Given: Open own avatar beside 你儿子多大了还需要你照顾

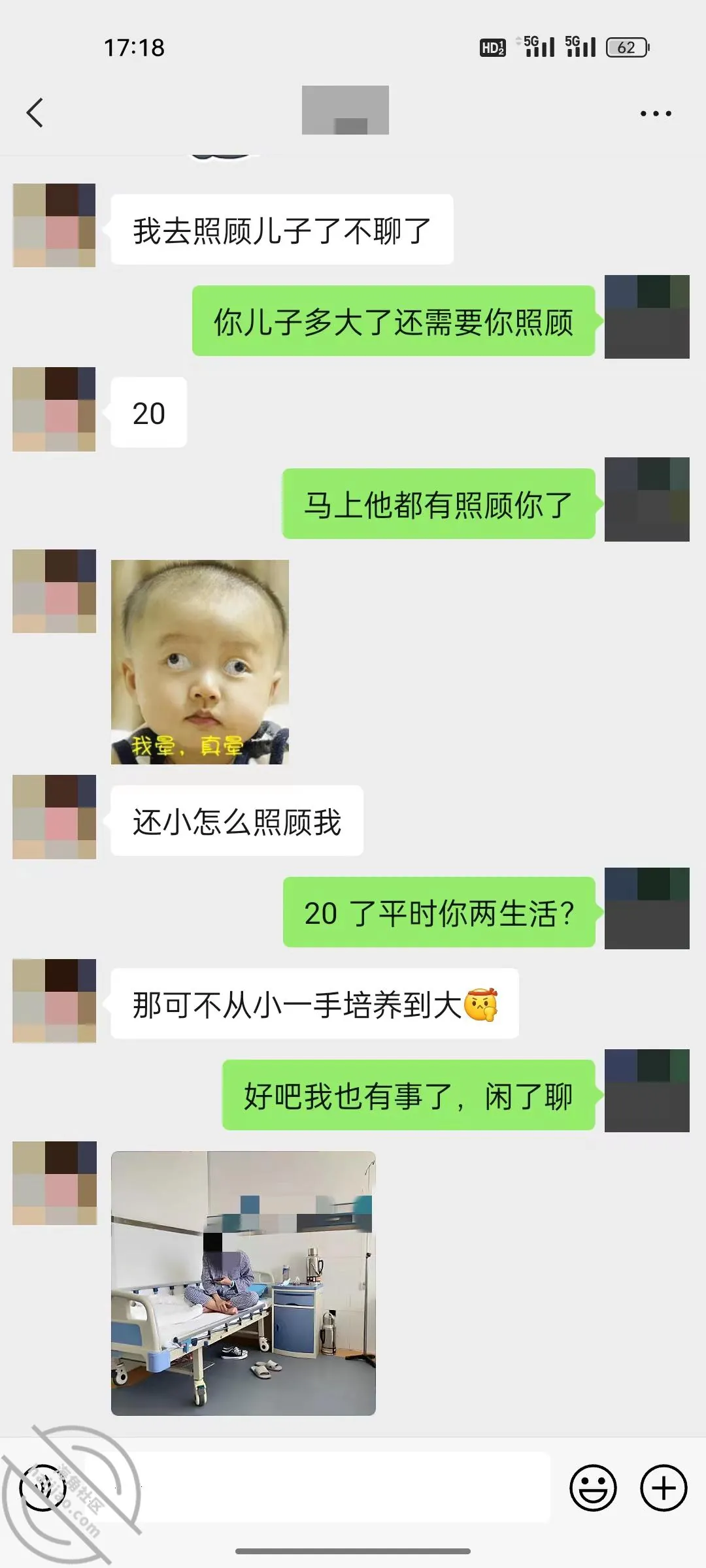Looking at the screenshot, I should 647,317.
